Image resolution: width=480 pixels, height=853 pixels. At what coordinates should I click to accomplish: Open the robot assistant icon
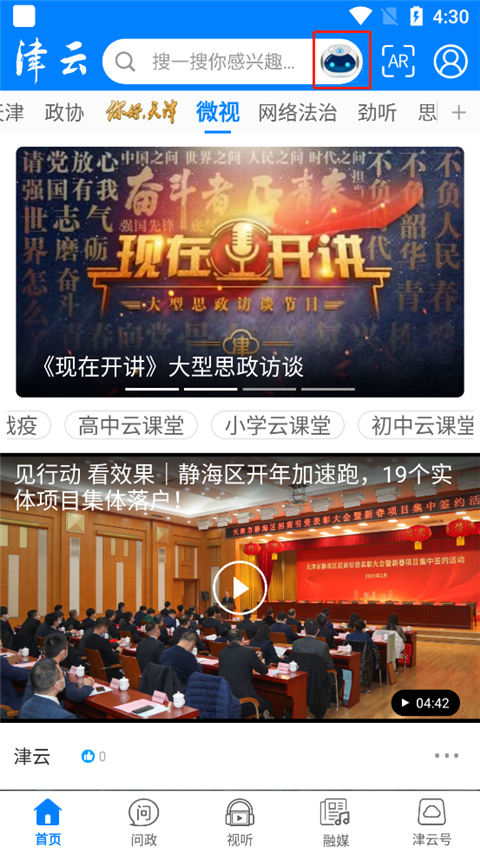click(x=342, y=60)
